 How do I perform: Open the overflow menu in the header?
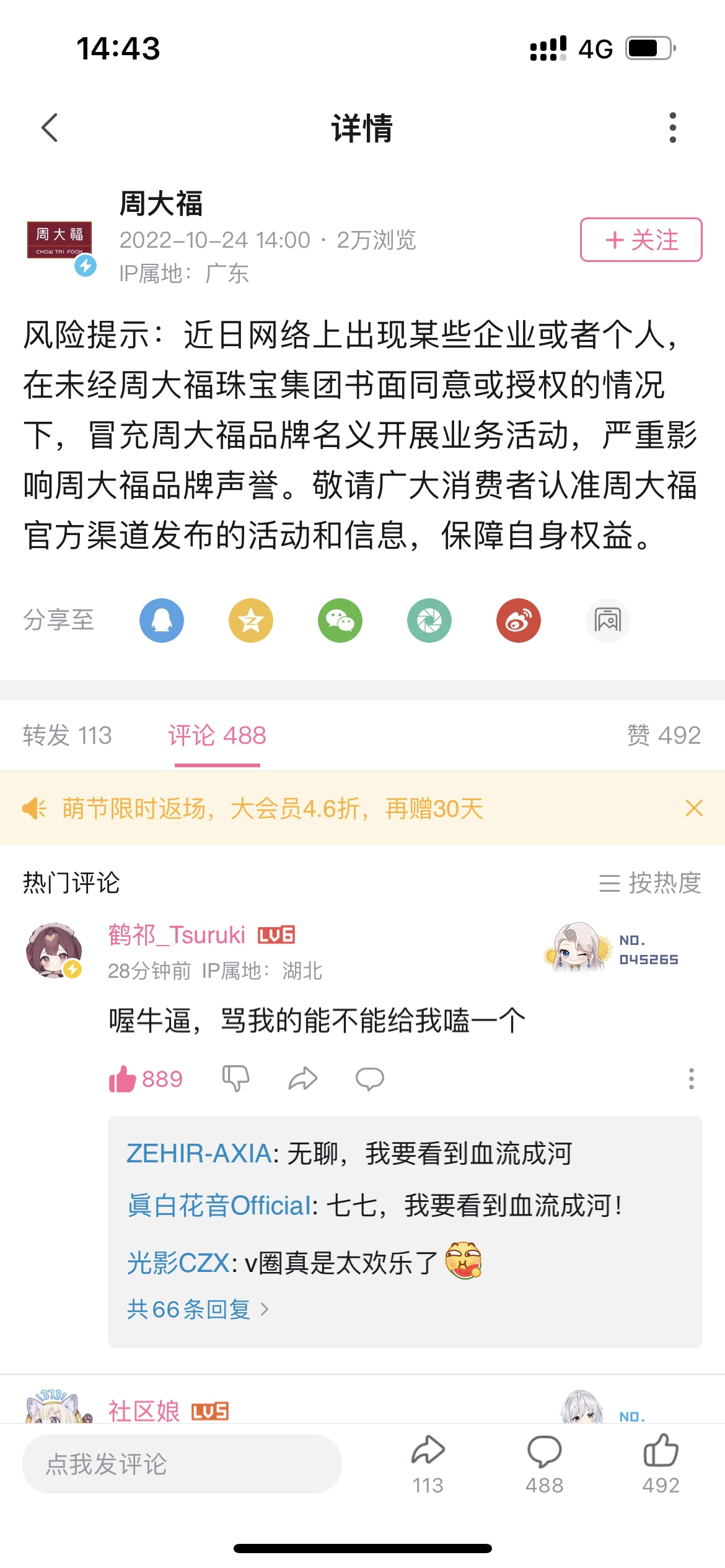coord(672,128)
